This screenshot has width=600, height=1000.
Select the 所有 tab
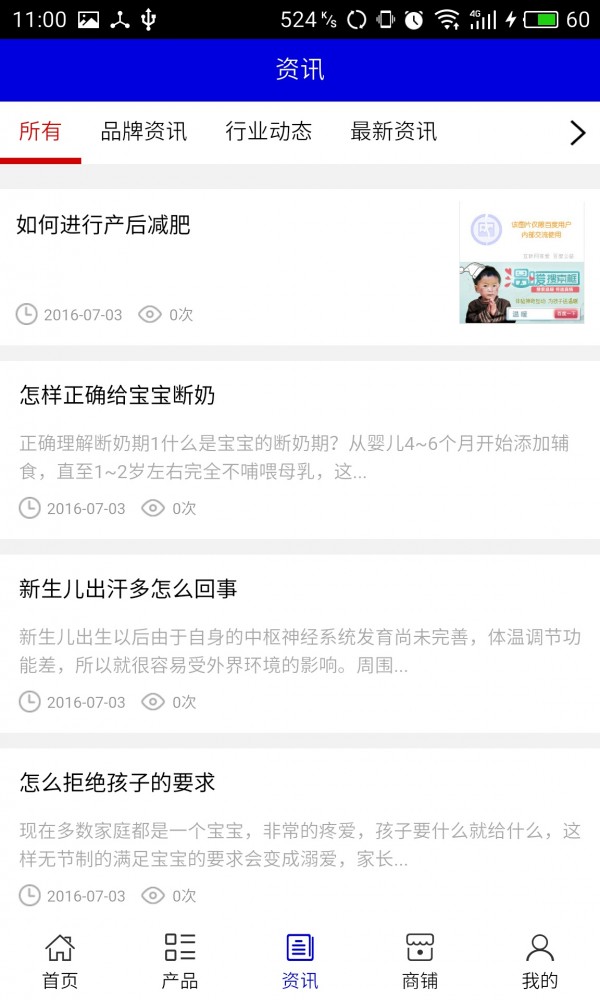point(40,132)
